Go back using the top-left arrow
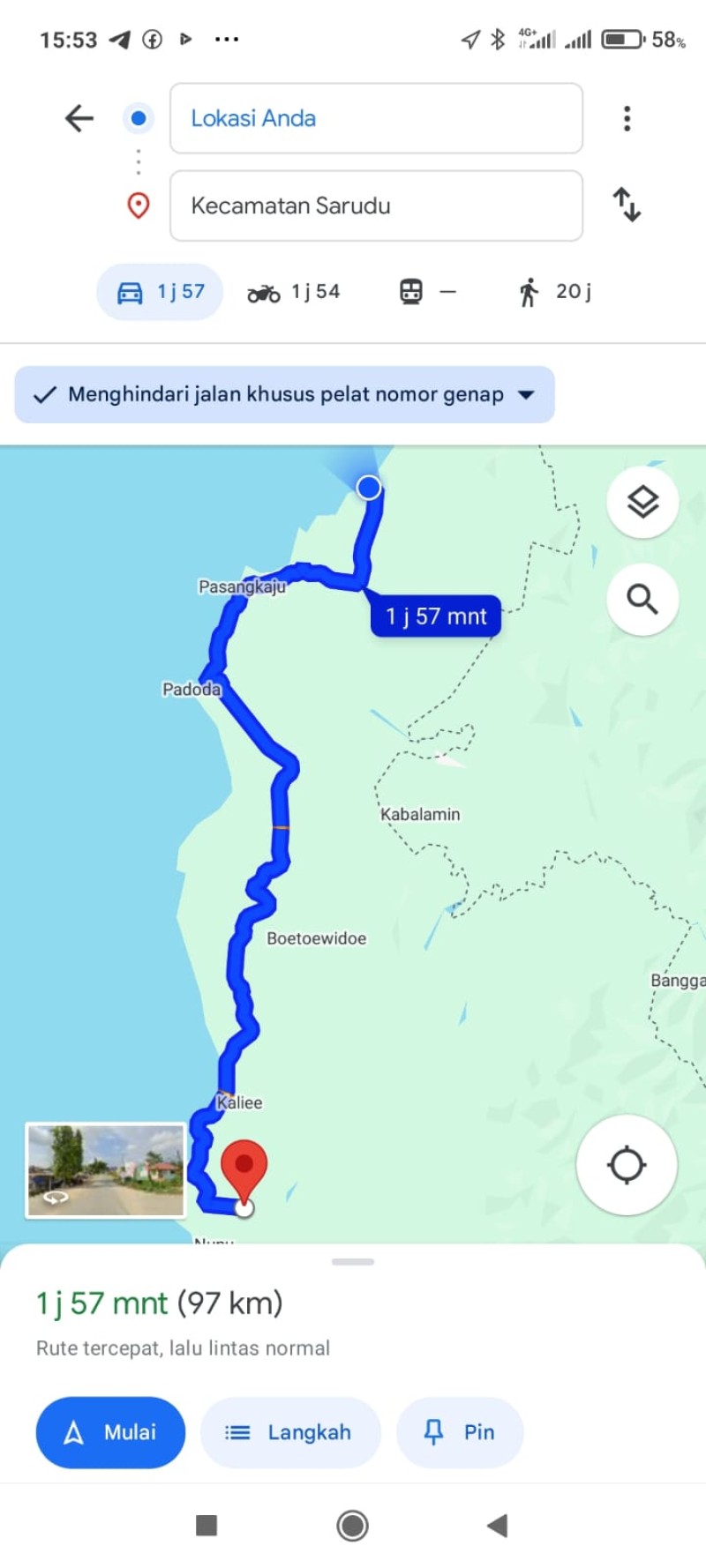The width and height of the screenshot is (706, 1568). [x=79, y=118]
